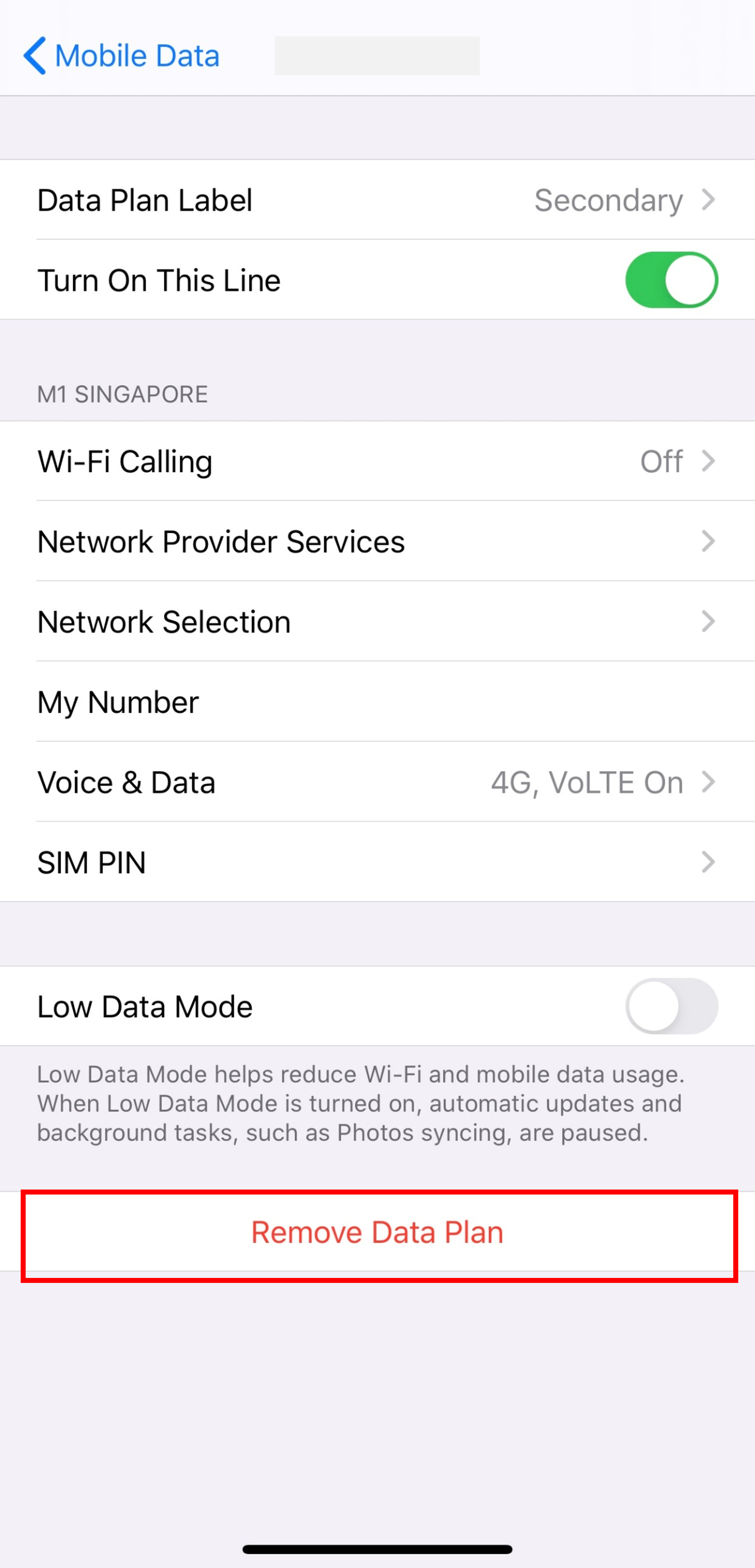Open SIM PIN settings
This screenshot has height=1568, width=755.
(x=377, y=862)
